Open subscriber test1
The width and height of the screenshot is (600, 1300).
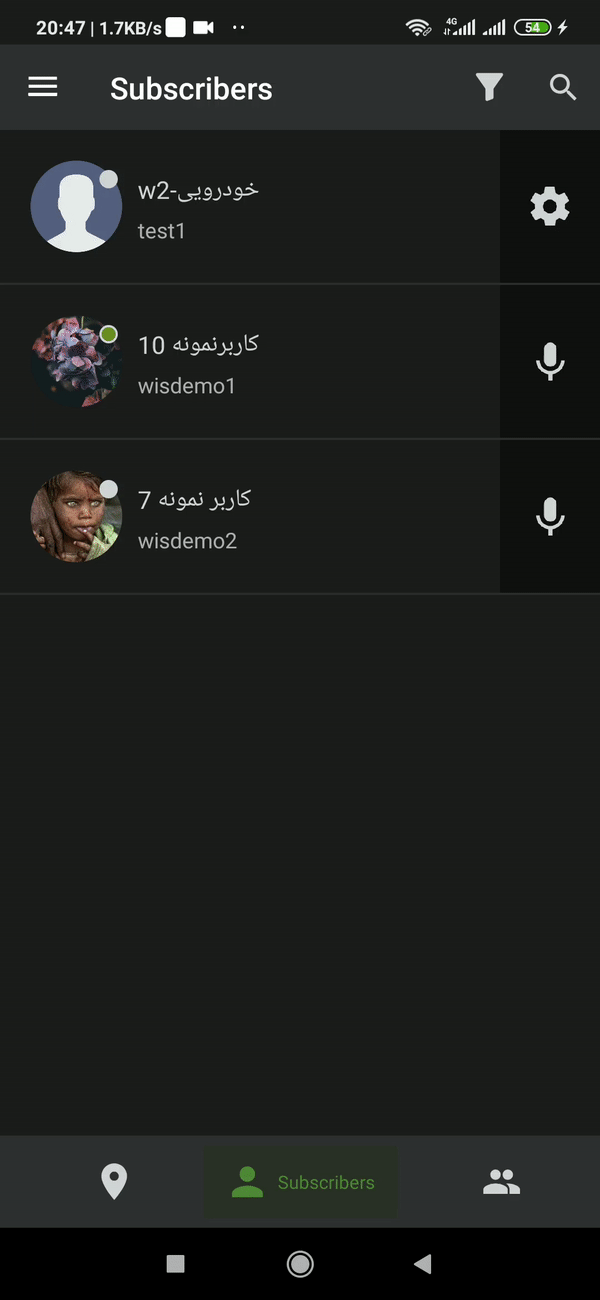point(250,207)
